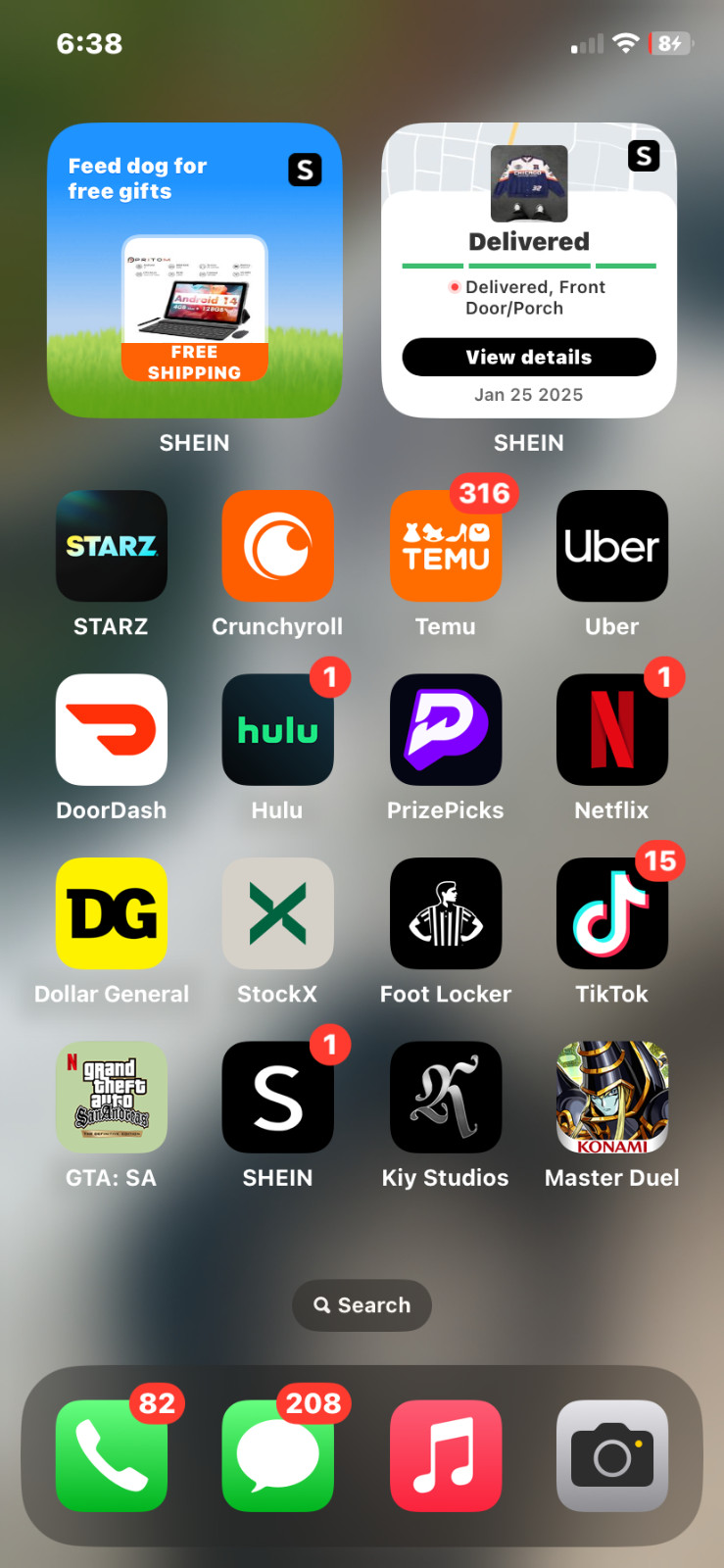Launch Kiy Studios
Viewport: 724px width, 1568px height.
(445, 1097)
